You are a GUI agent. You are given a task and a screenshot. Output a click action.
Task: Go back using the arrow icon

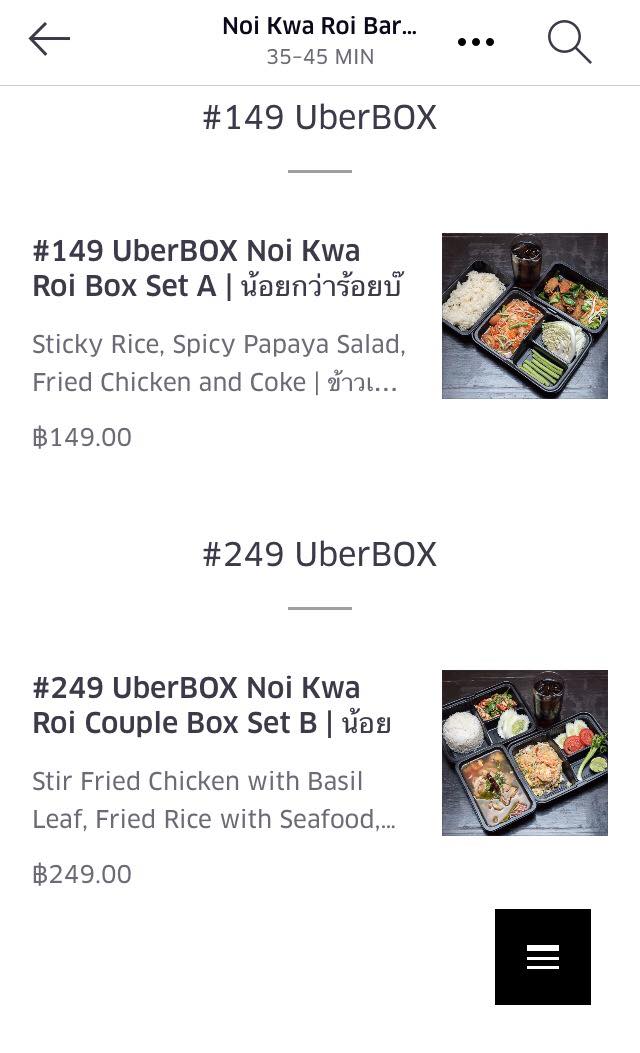point(49,39)
